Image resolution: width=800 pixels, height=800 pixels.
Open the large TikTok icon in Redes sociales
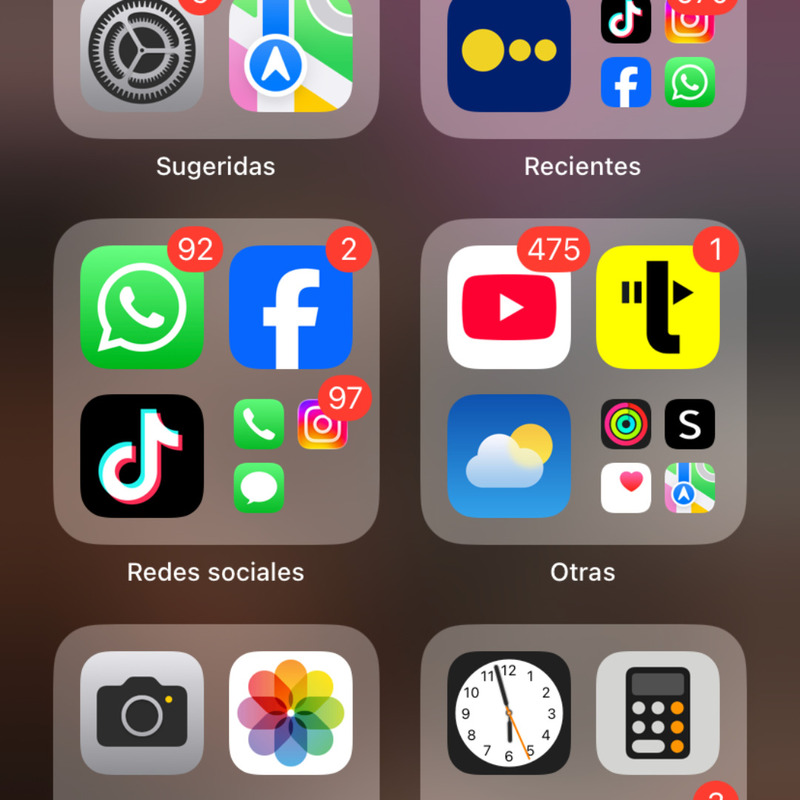pos(141,456)
